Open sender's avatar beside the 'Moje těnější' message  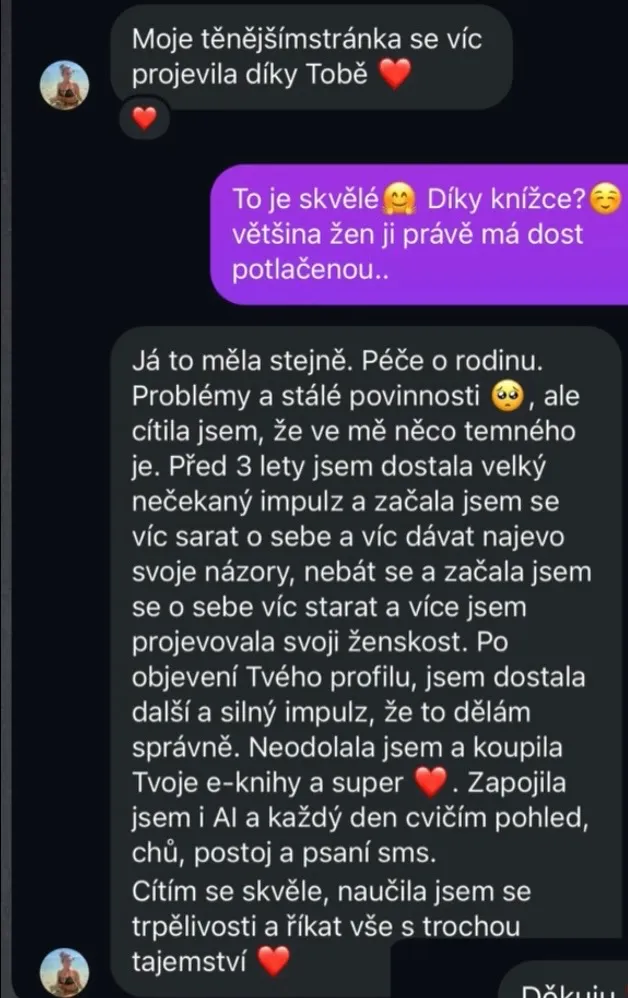click(x=64, y=85)
